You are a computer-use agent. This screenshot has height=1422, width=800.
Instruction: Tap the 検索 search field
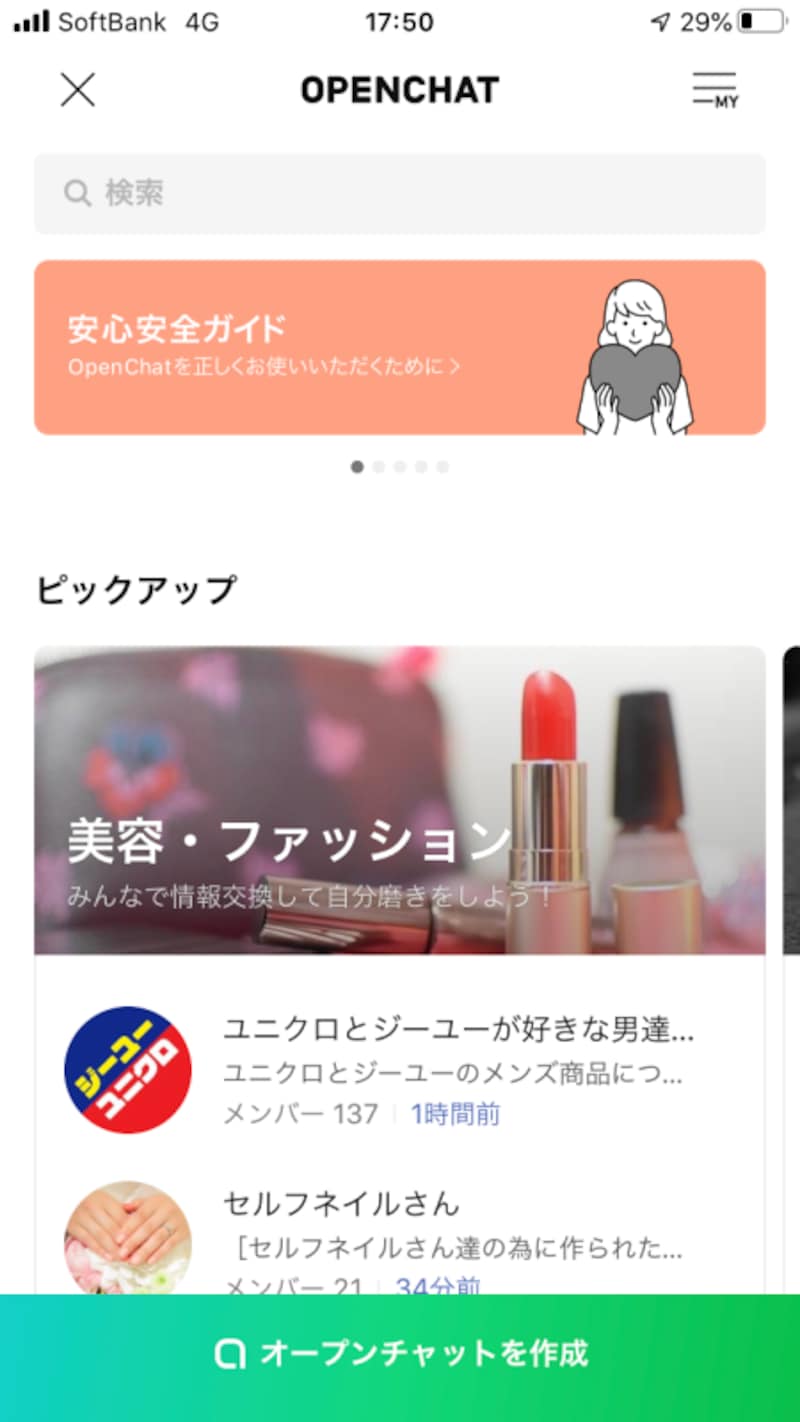tap(400, 193)
